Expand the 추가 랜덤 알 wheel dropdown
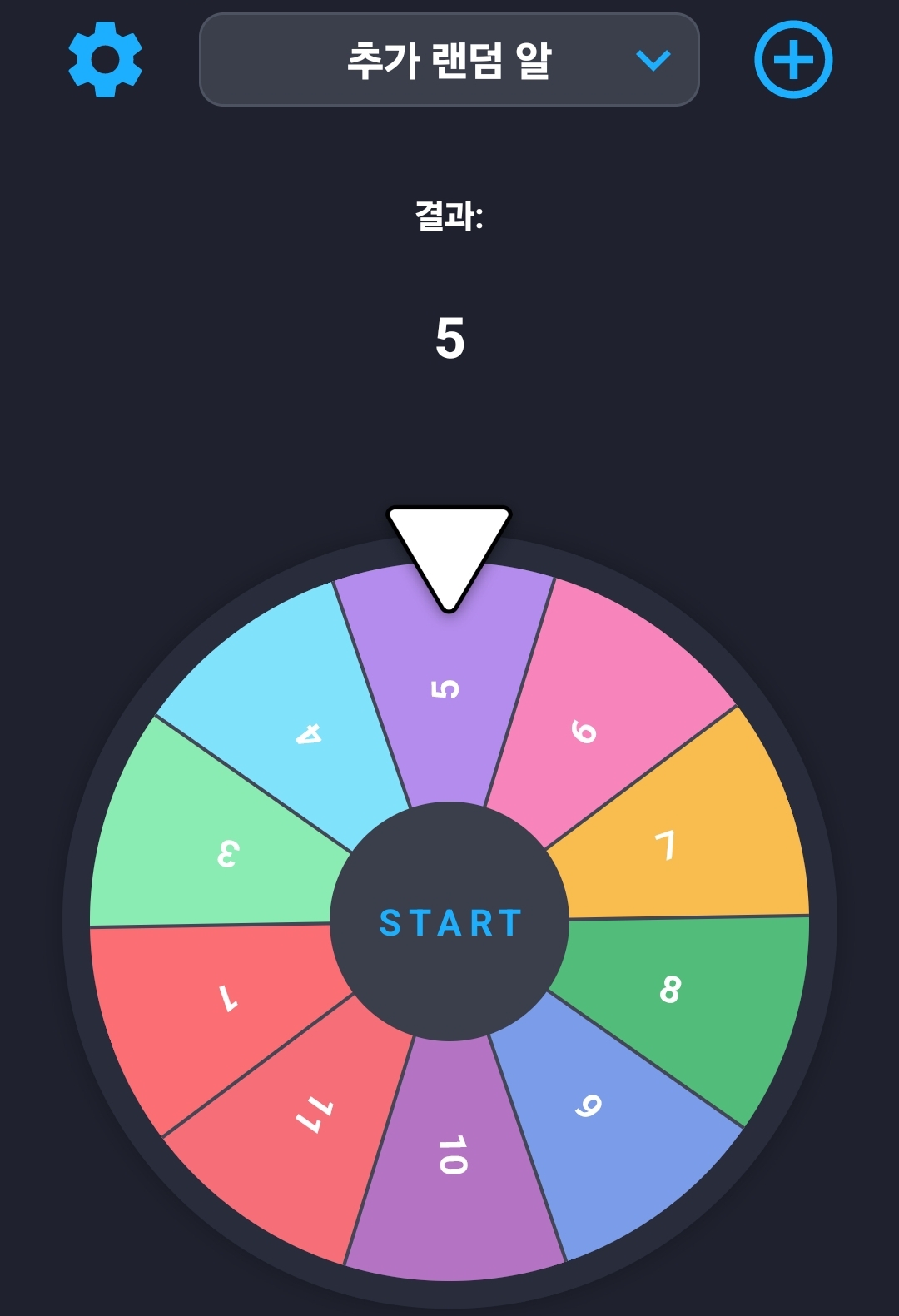899x1316 pixels. (x=449, y=60)
